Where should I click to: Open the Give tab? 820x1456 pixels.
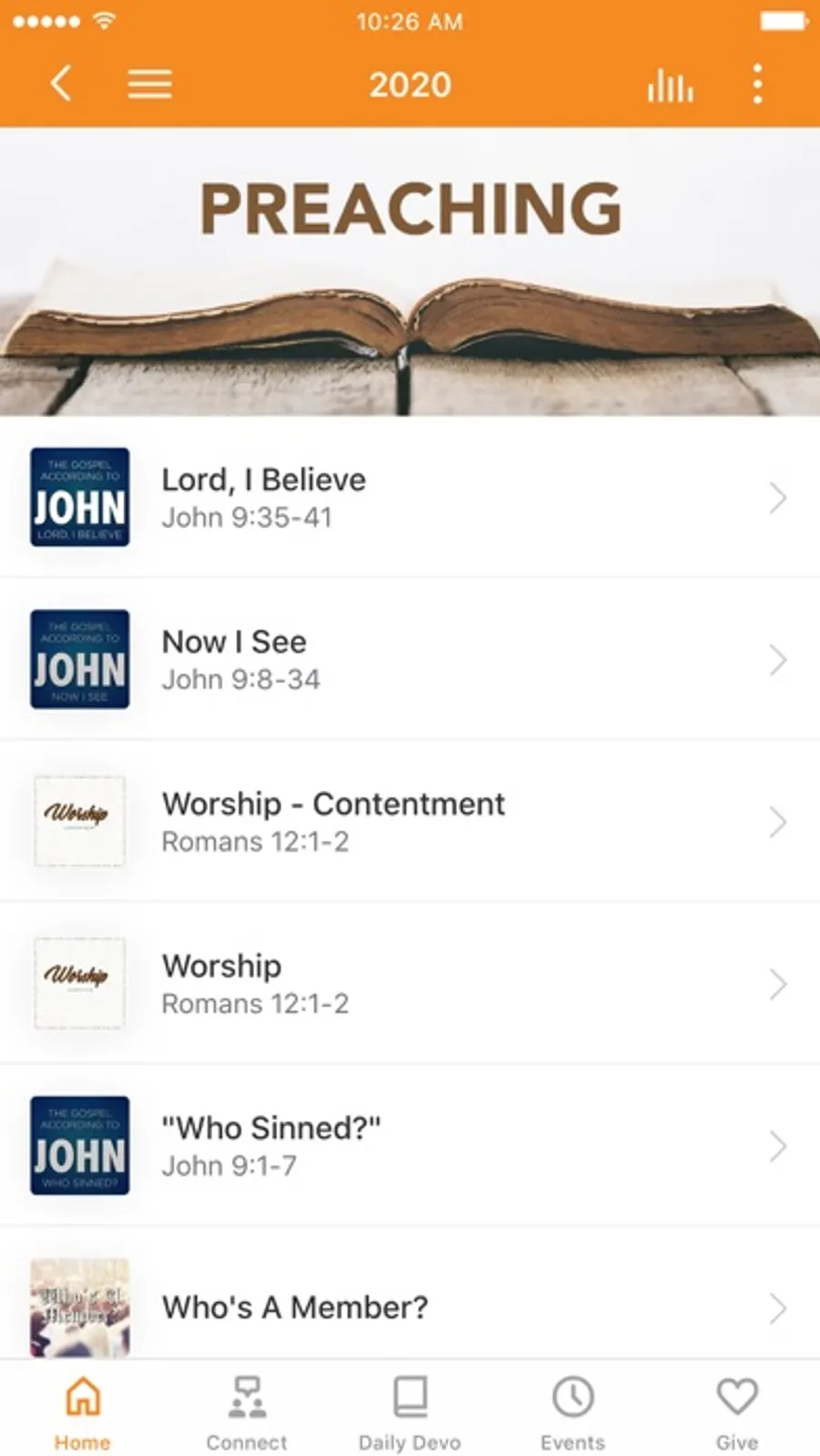click(x=737, y=1410)
